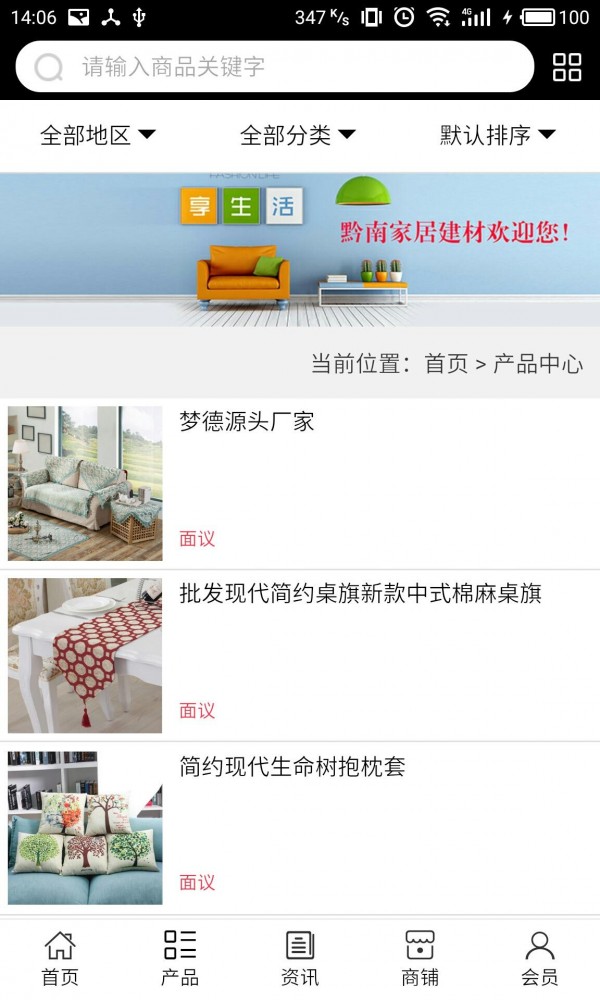Open the 梦德源头厂家 product
600x1000 pixels.
[x=247, y=422]
